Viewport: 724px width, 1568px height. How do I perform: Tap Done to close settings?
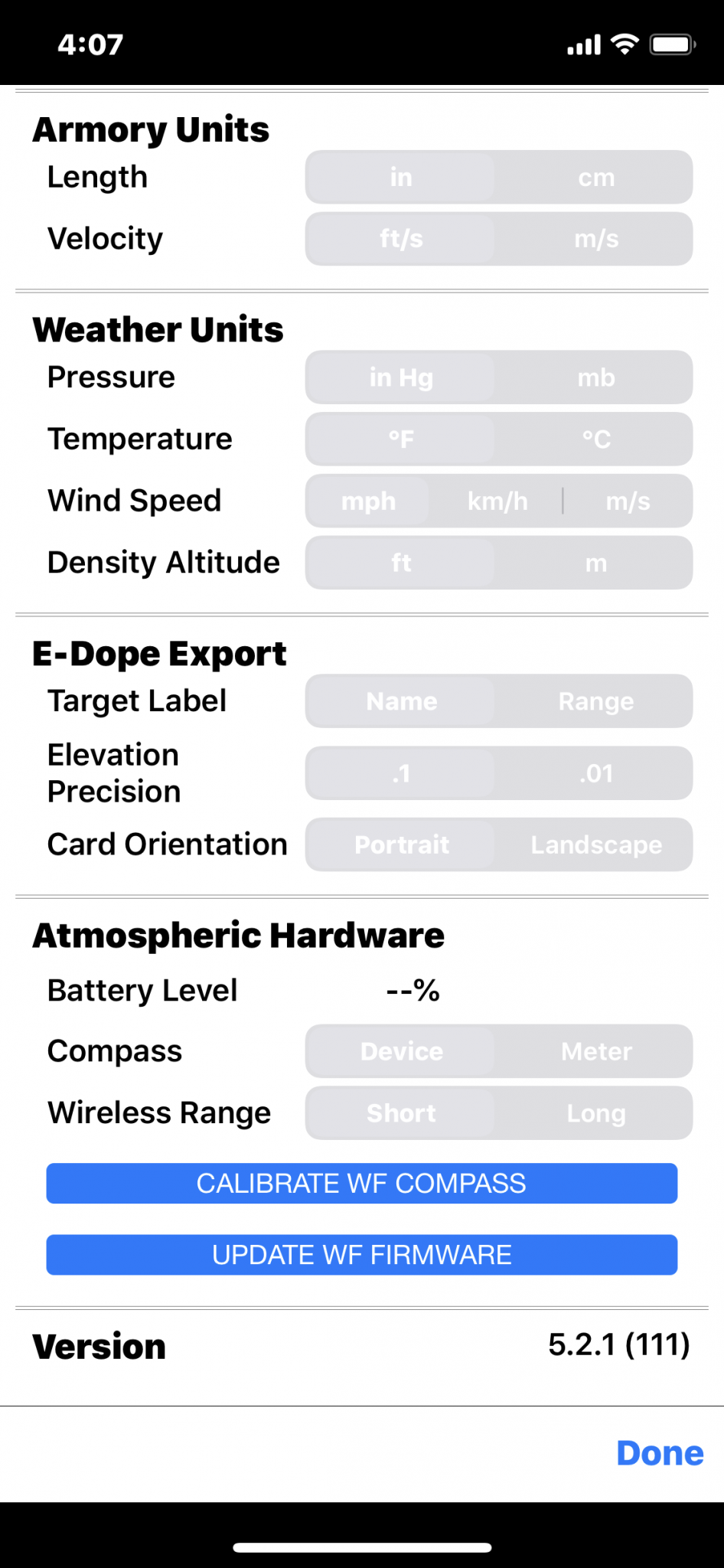(x=659, y=1453)
